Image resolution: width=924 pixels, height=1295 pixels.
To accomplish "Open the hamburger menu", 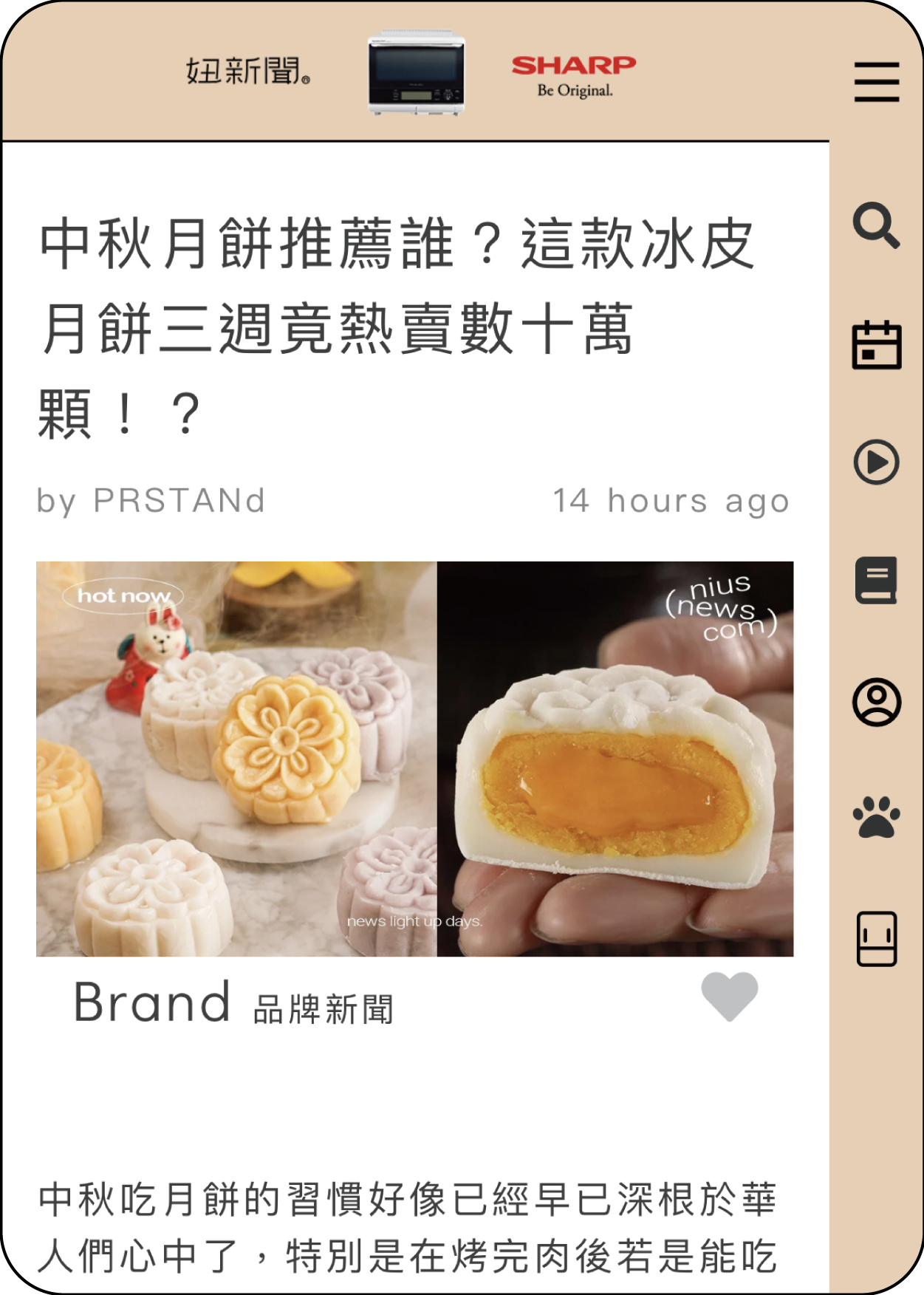I will point(877,81).
